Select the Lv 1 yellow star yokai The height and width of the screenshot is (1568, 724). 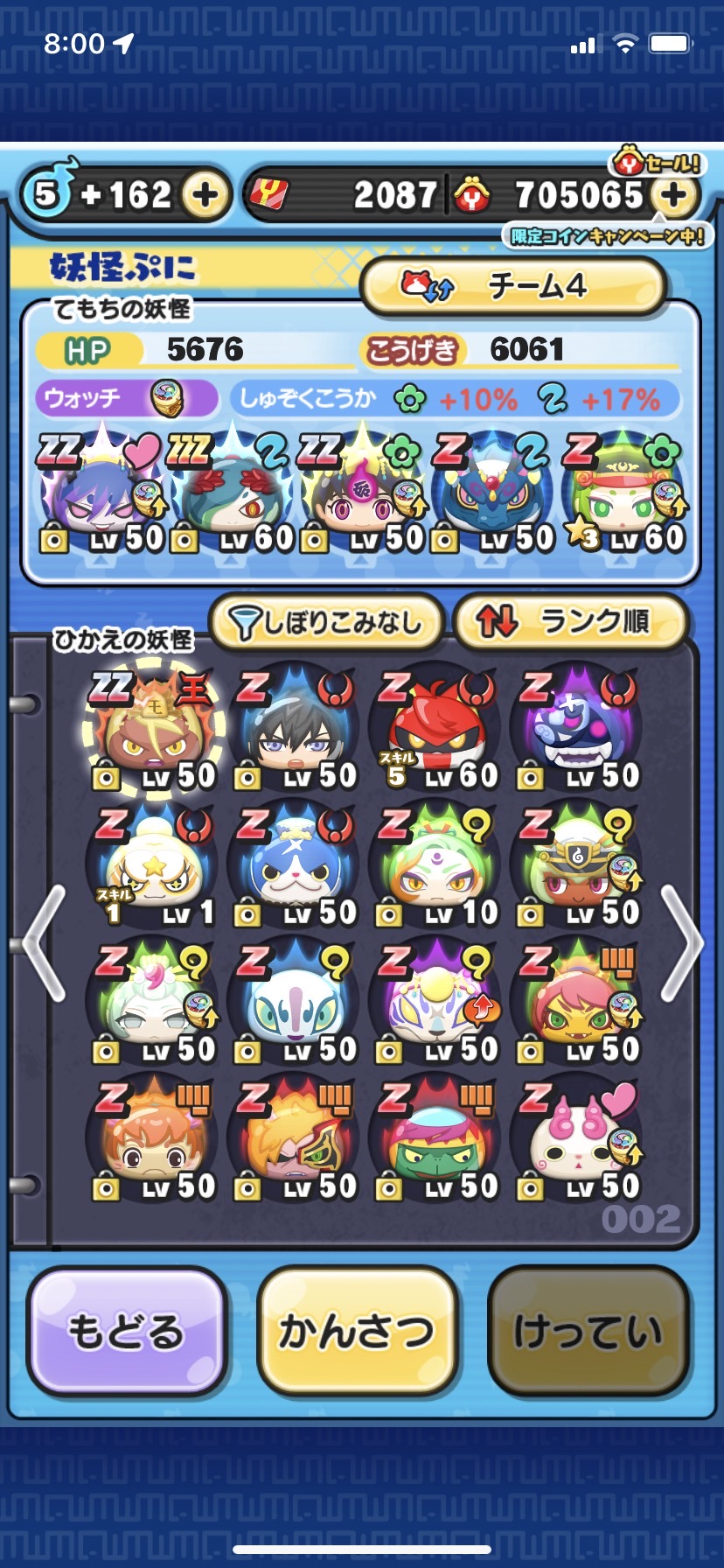tap(153, 868)
